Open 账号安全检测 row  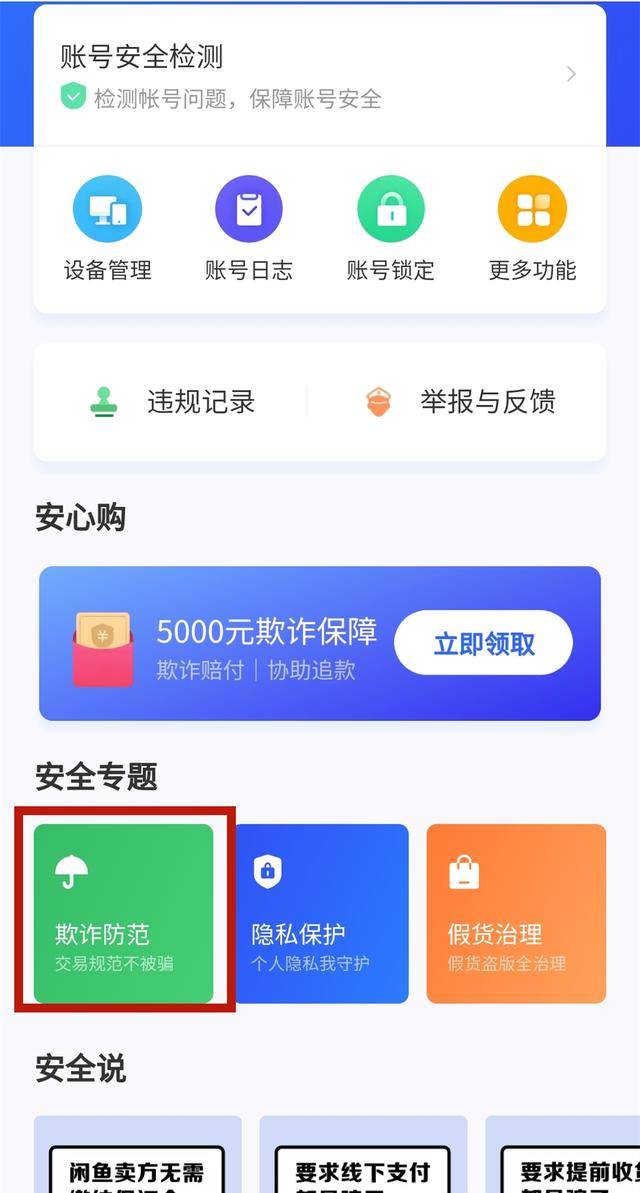click(x=319, y=75)
